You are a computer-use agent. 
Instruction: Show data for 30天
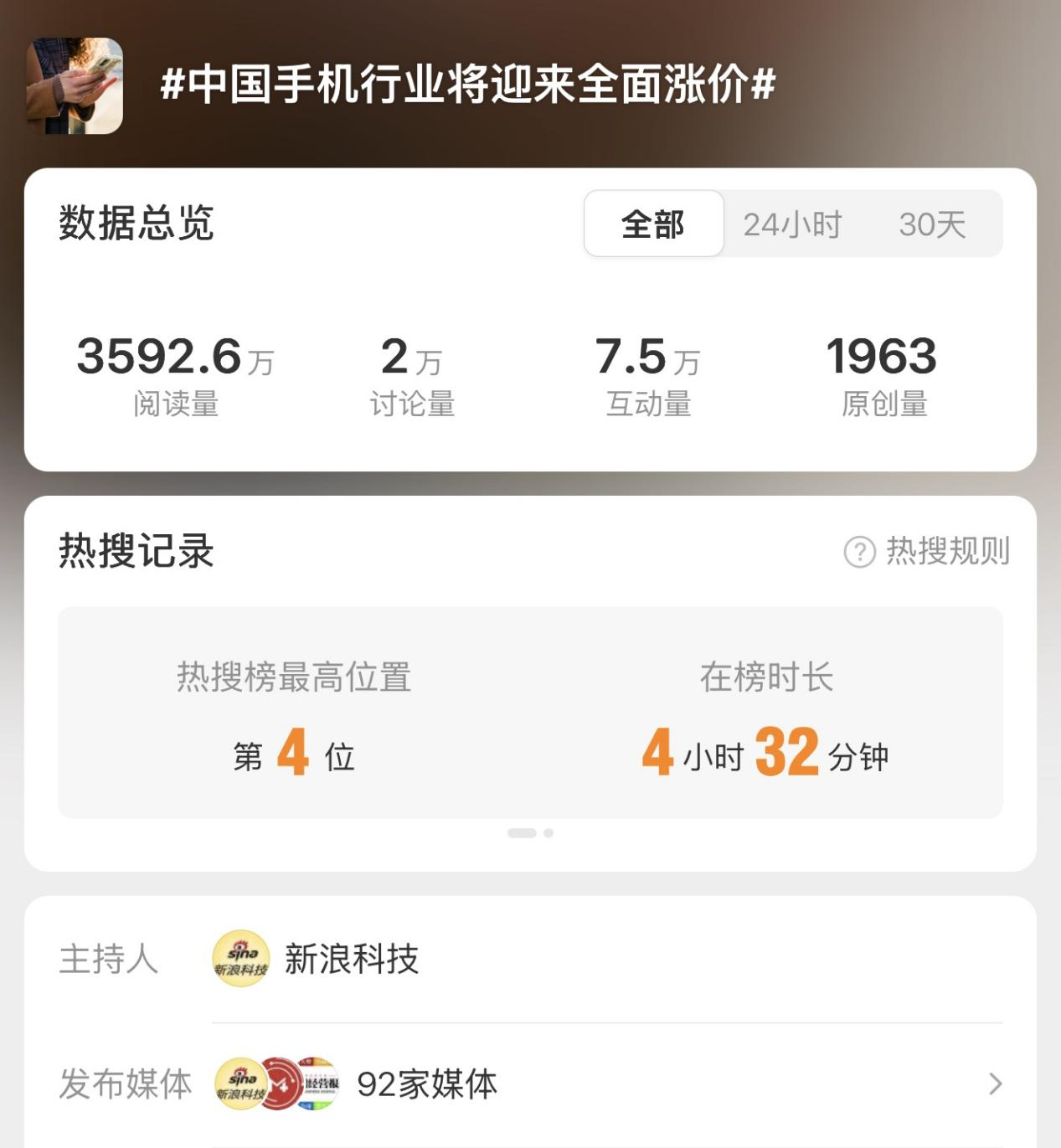pos(932,224)
